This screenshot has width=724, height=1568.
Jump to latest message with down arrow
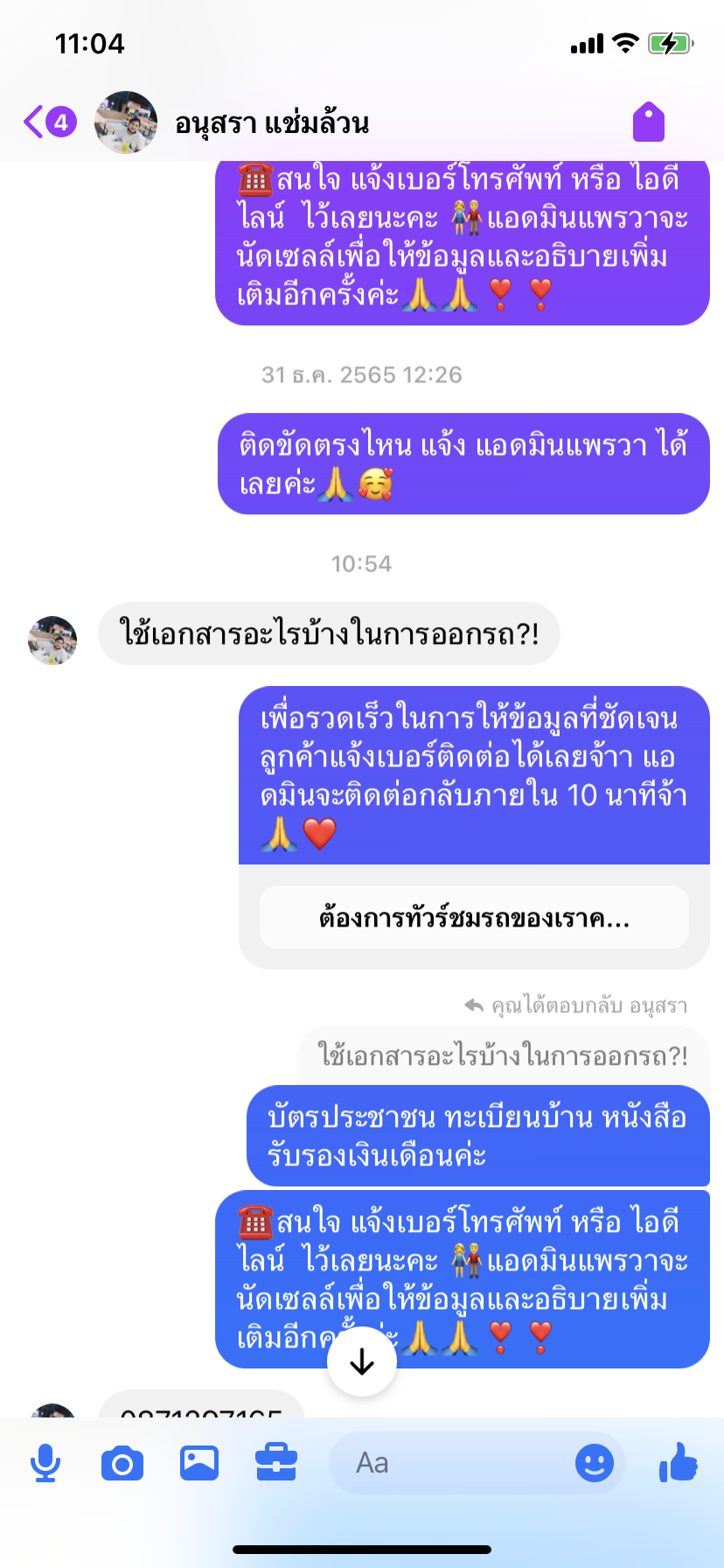[361, 1361]
